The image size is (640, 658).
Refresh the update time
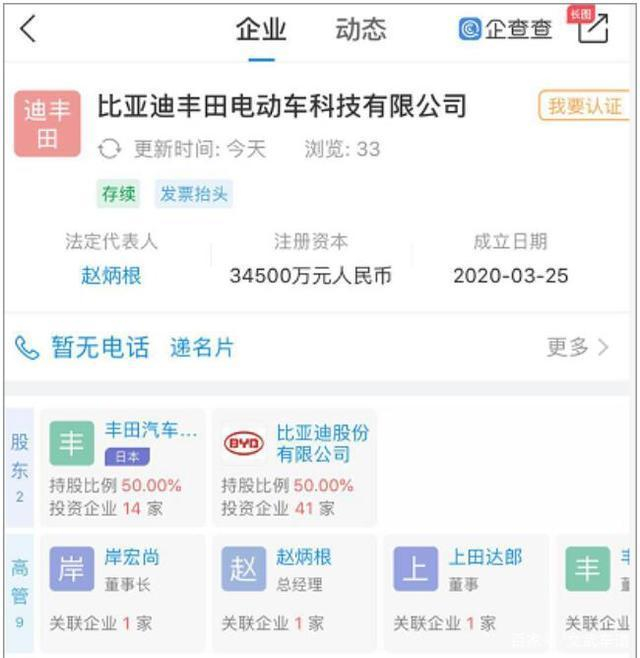tap(110, 149)
